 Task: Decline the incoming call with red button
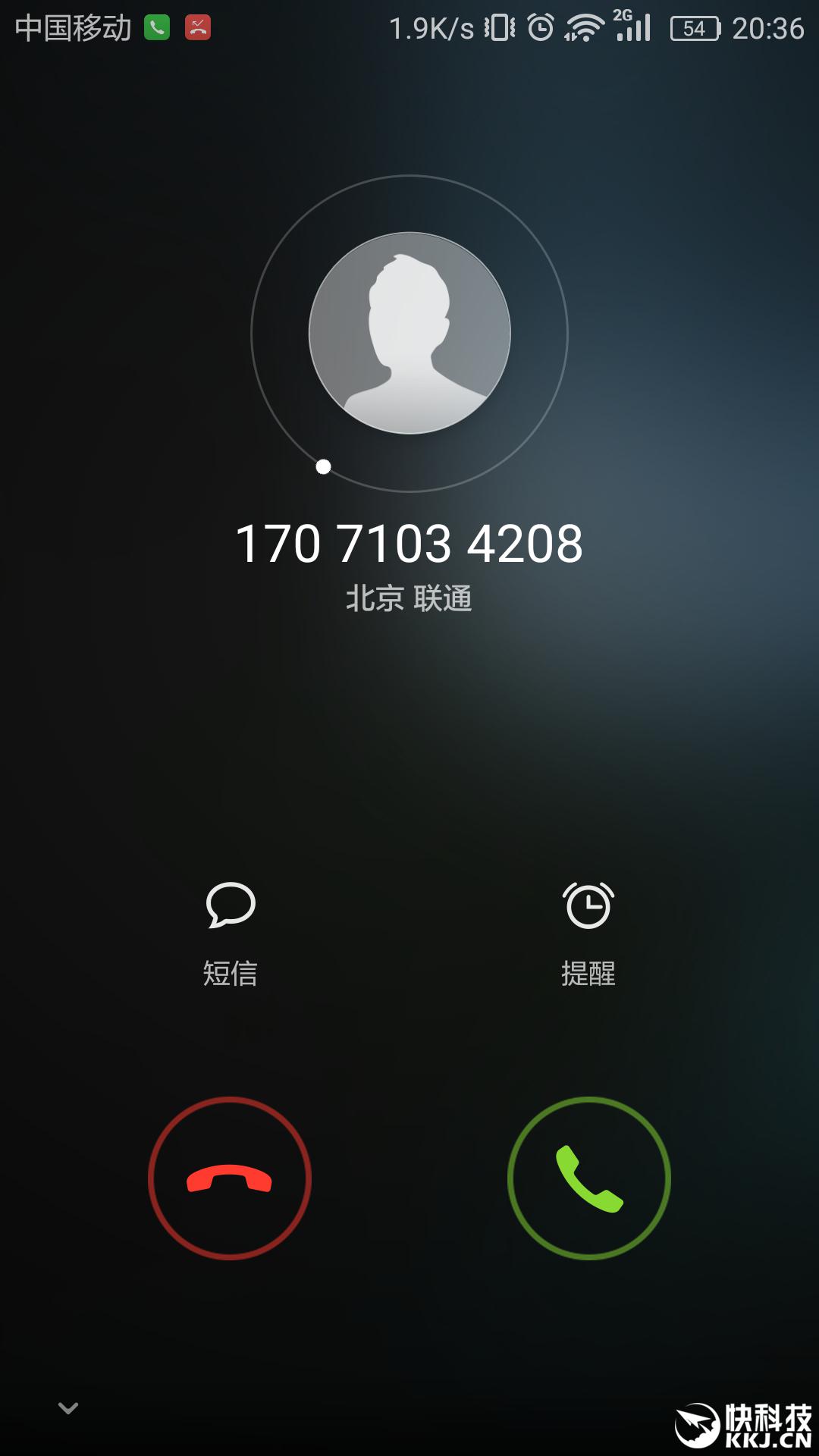(230, 1178)
